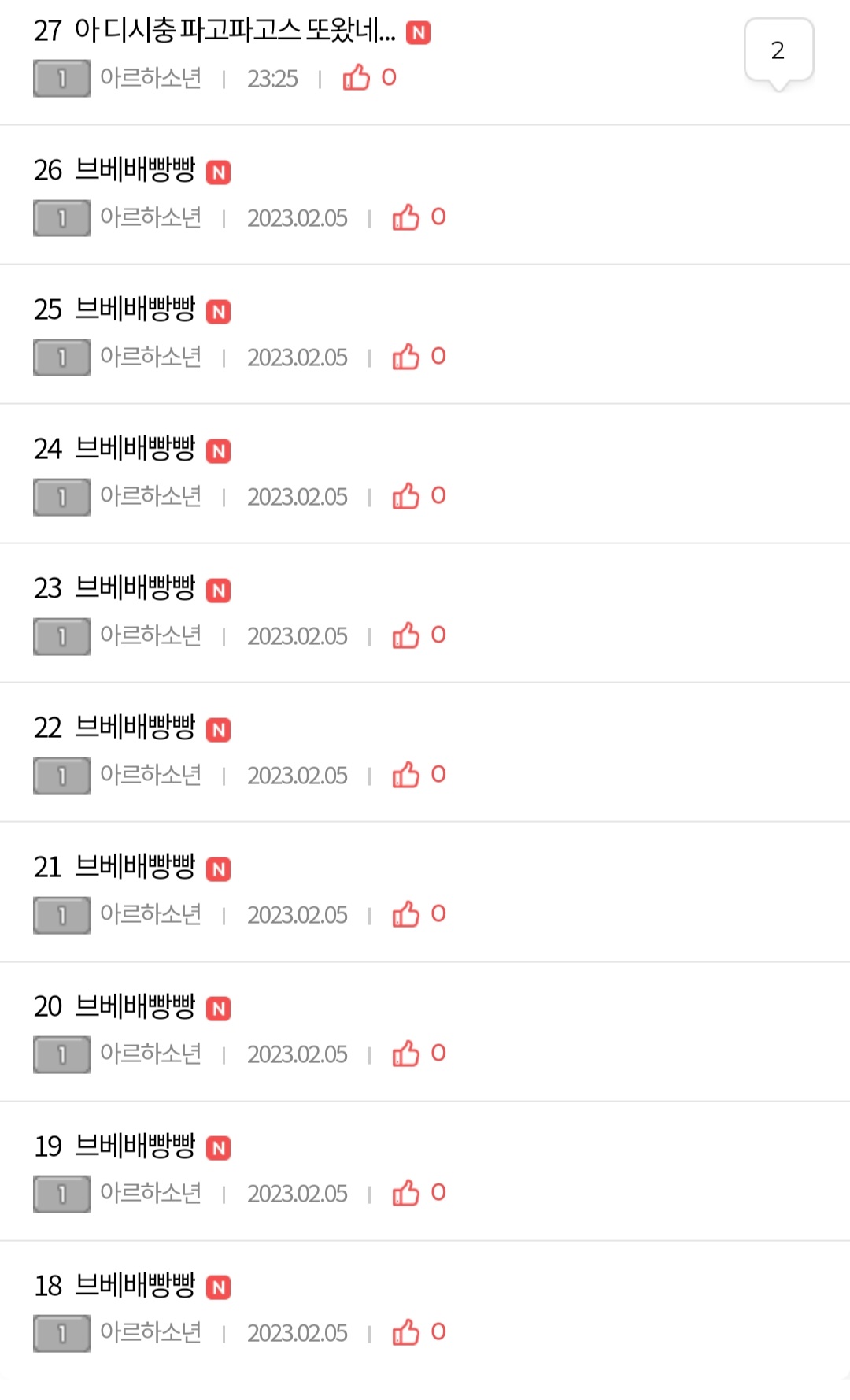Open the comment bubble showing 2 comments
Image resolution: width=850 pixels, height=1400 pixels.
(778, 51)
